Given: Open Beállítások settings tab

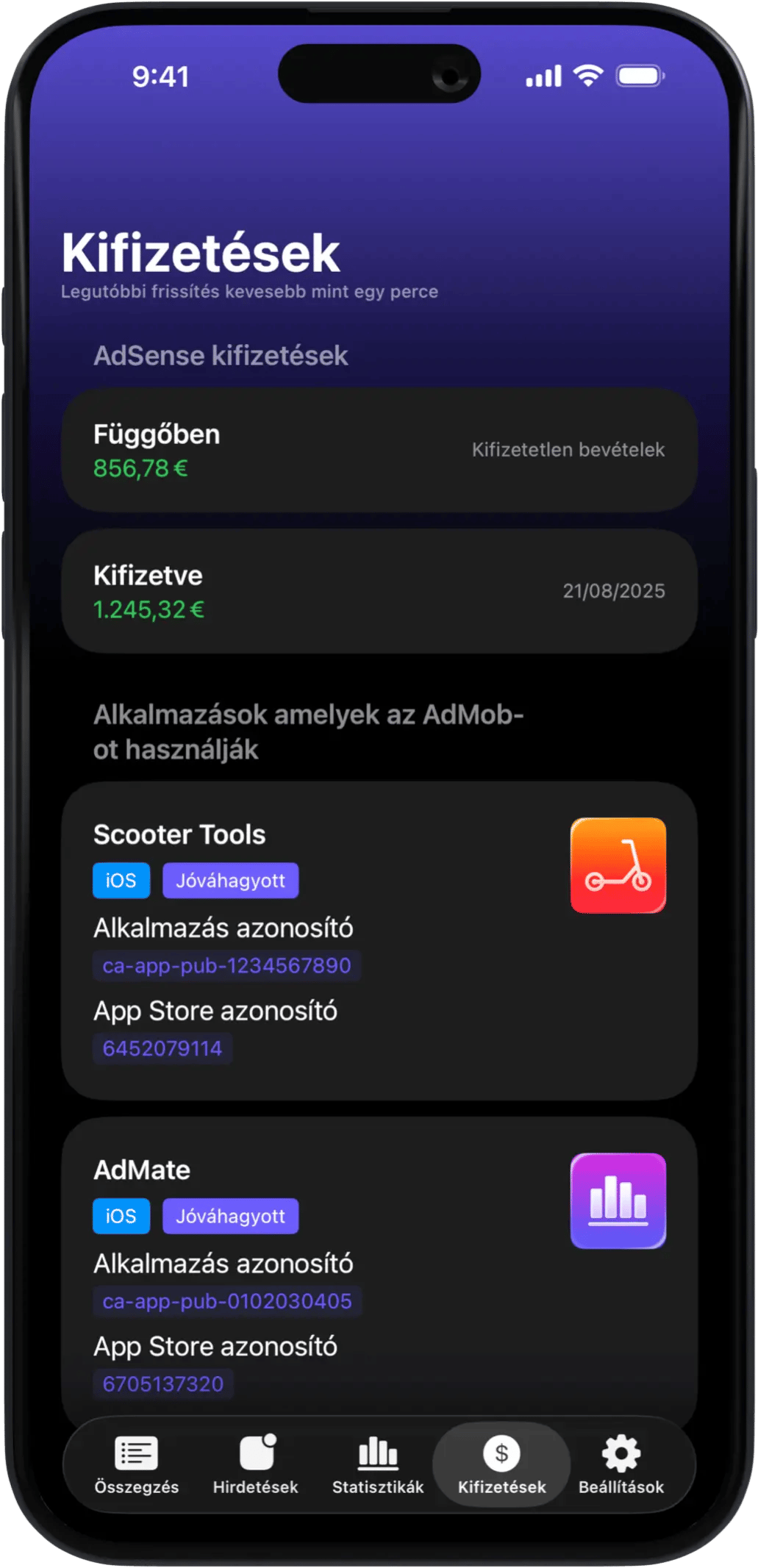Looking at the screenshot, I should [x=621, y=1466].
